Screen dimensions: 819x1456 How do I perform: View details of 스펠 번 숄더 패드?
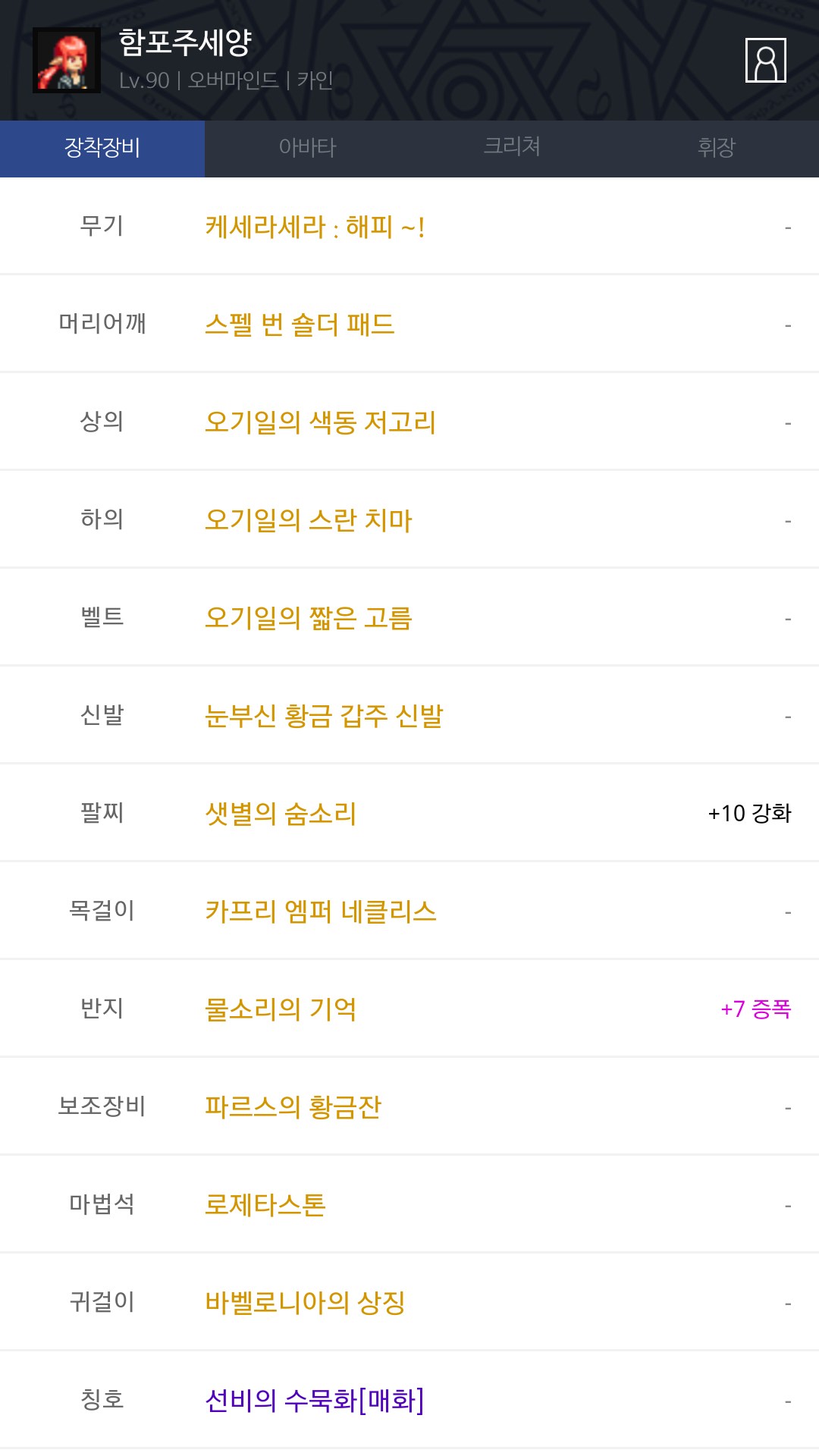click(x=300, y=325)
